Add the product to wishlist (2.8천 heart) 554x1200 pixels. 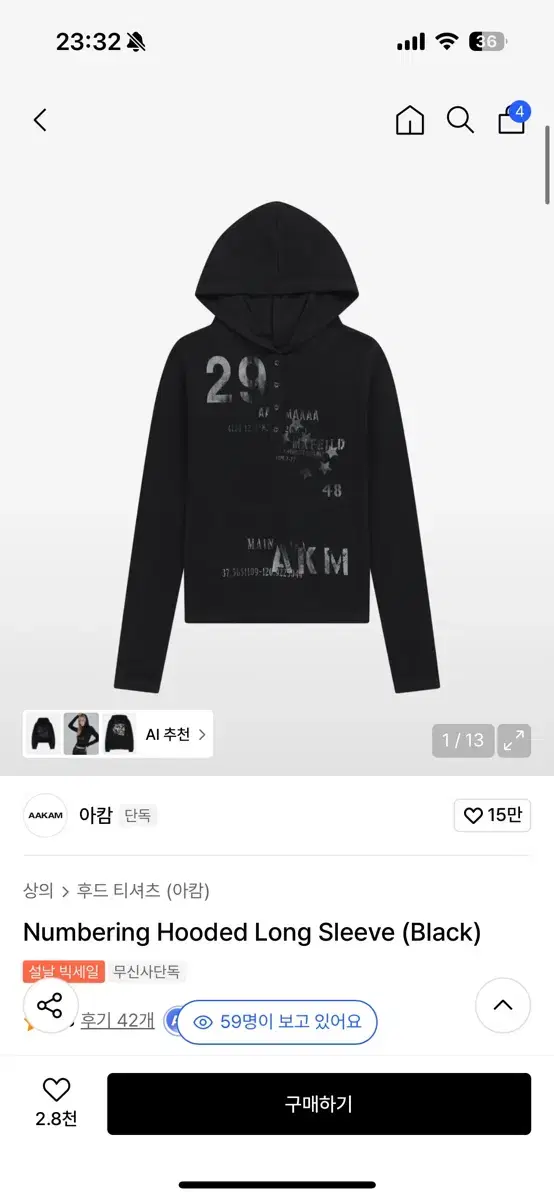[x=56, y=1103]
